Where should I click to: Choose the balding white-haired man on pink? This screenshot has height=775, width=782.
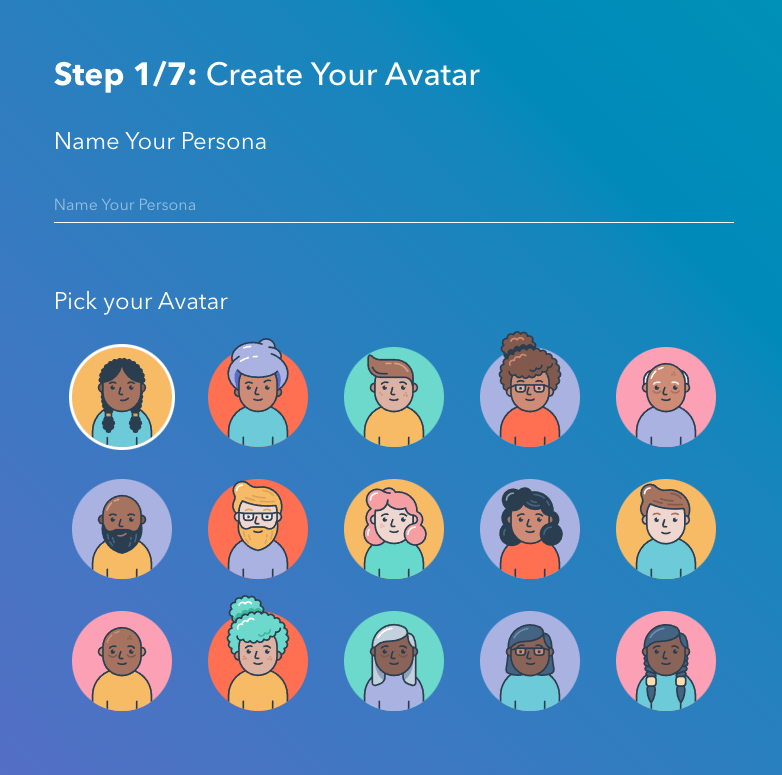pos(666,397)
